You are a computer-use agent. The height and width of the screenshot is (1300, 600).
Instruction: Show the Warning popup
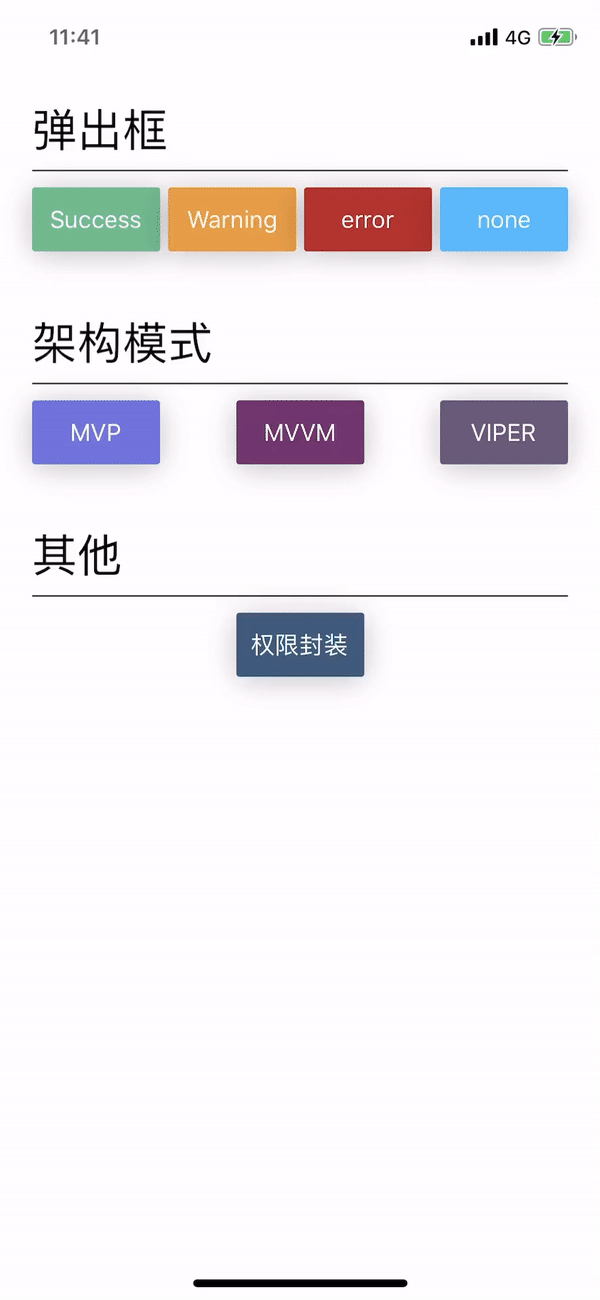[x=232, y=219]
